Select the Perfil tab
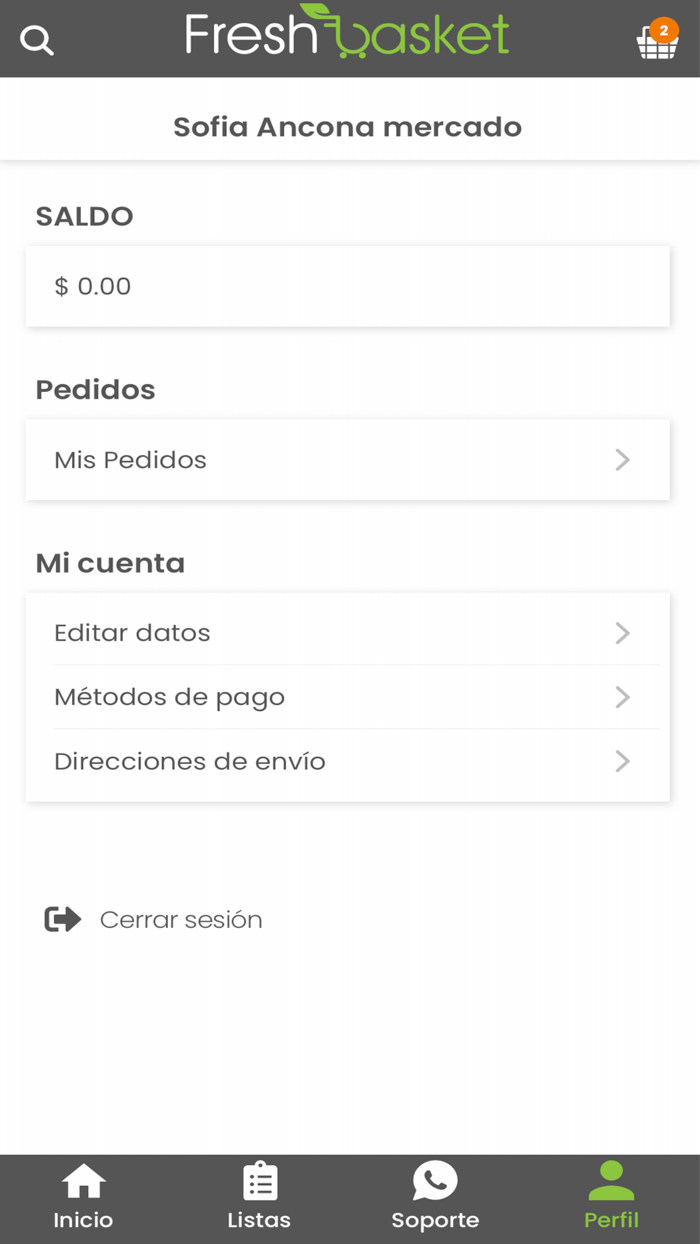 point(611,1197)
